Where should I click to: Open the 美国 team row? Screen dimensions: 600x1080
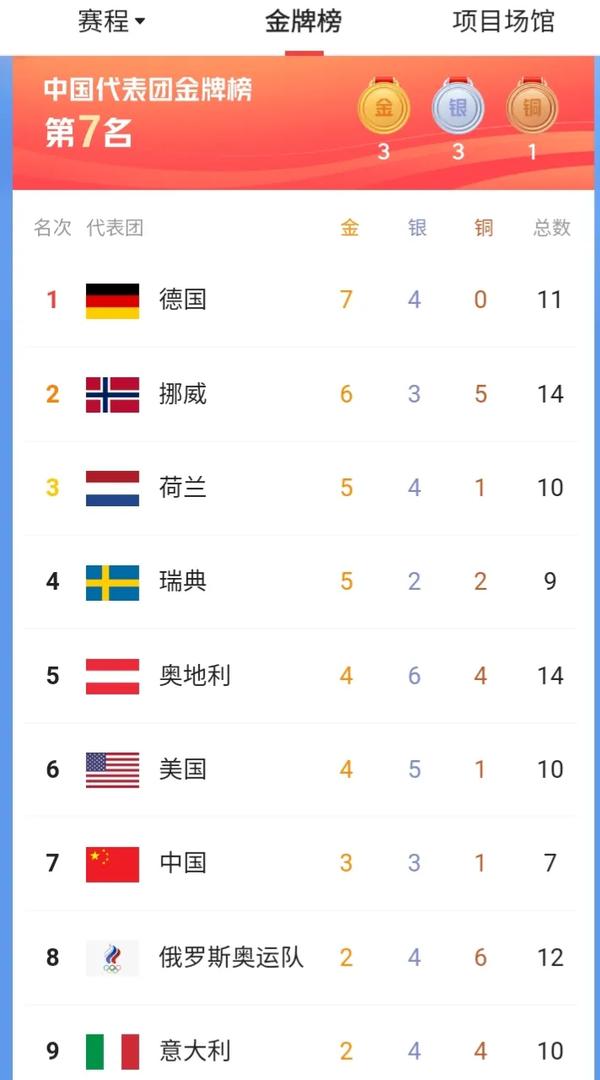(x=300, y=769)
